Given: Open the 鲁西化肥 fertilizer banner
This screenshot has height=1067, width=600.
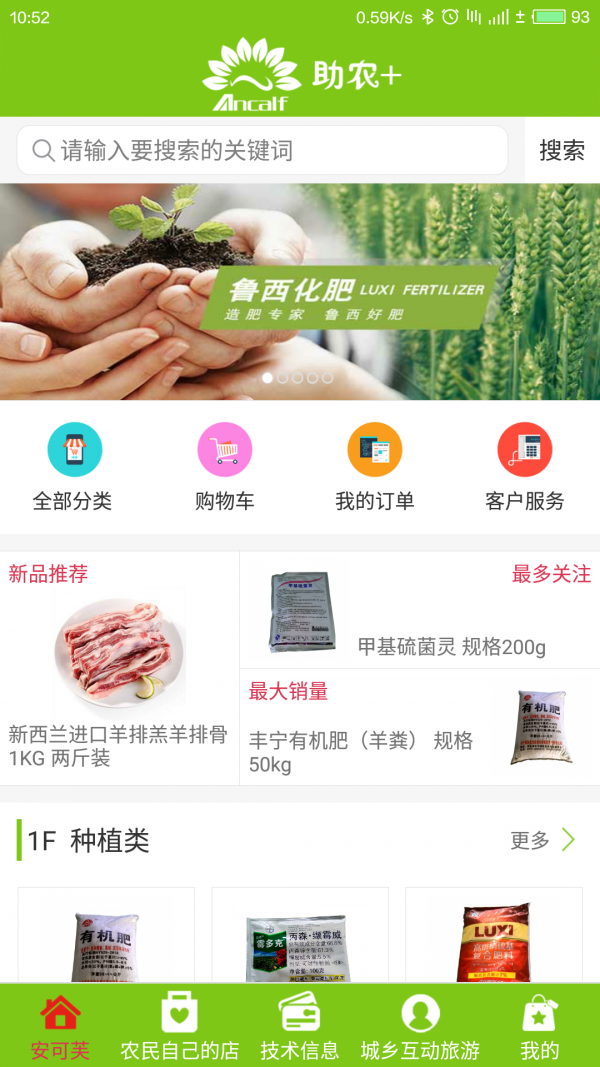Looking at the screenshot, I should pos(300,291).
